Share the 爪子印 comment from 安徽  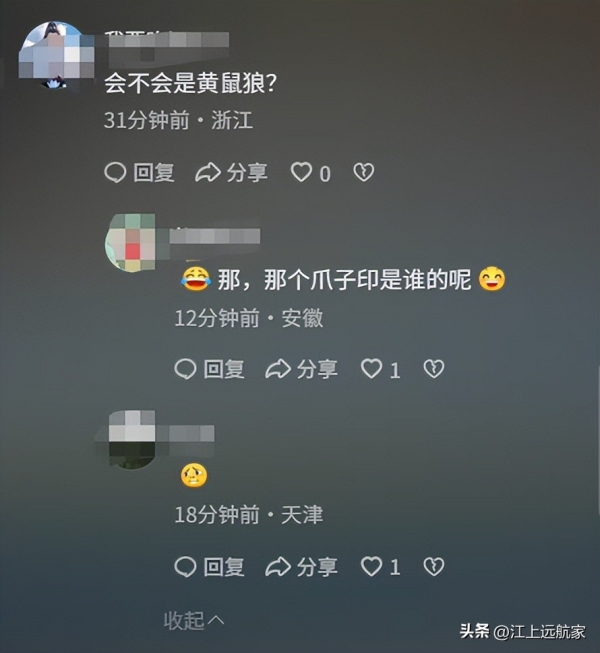pos(301,370)
